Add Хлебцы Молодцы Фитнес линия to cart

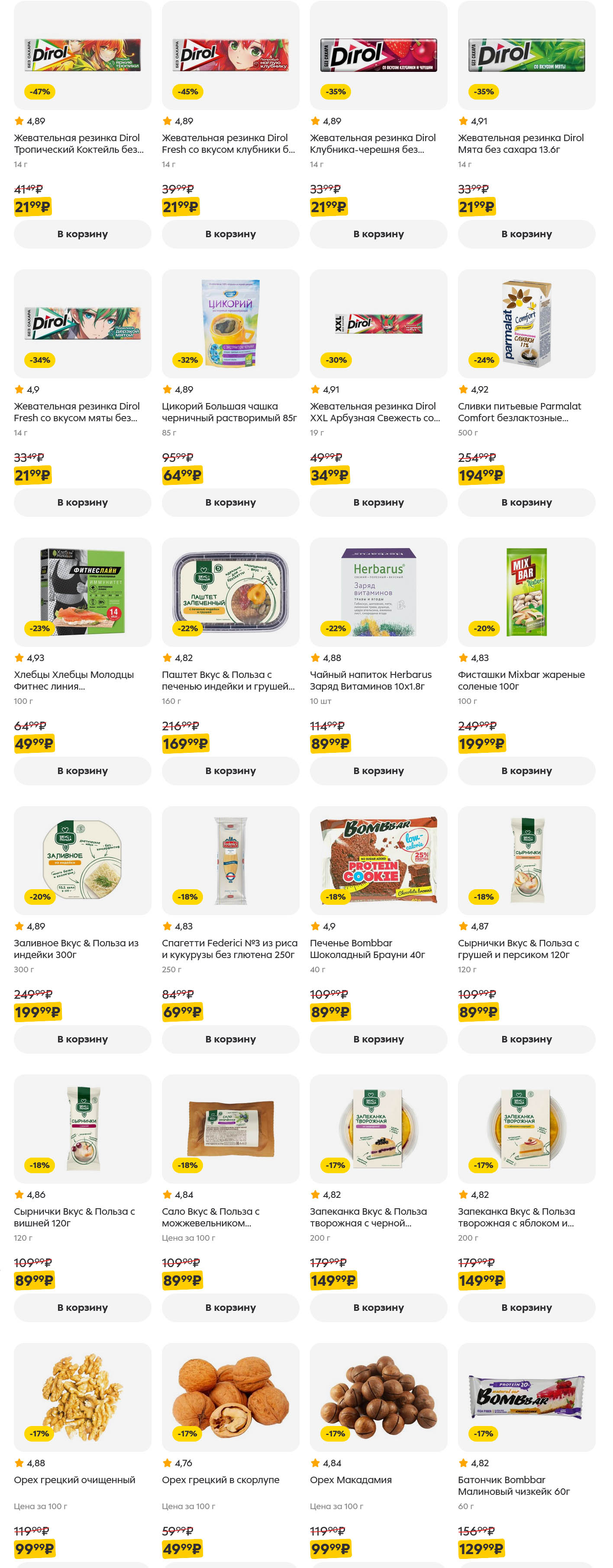pos(82,771)
